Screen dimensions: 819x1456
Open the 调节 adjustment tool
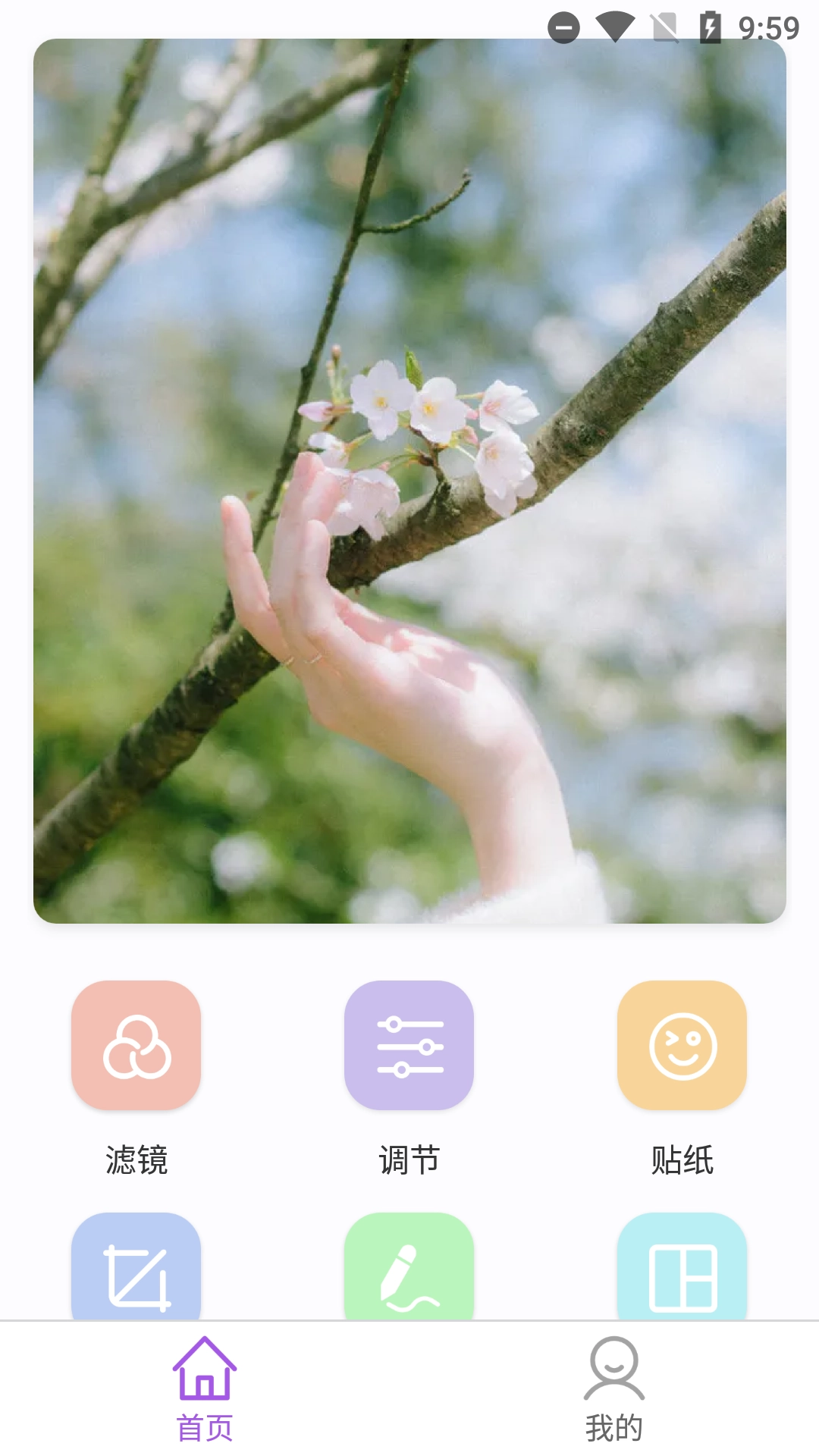[409, 1046]
